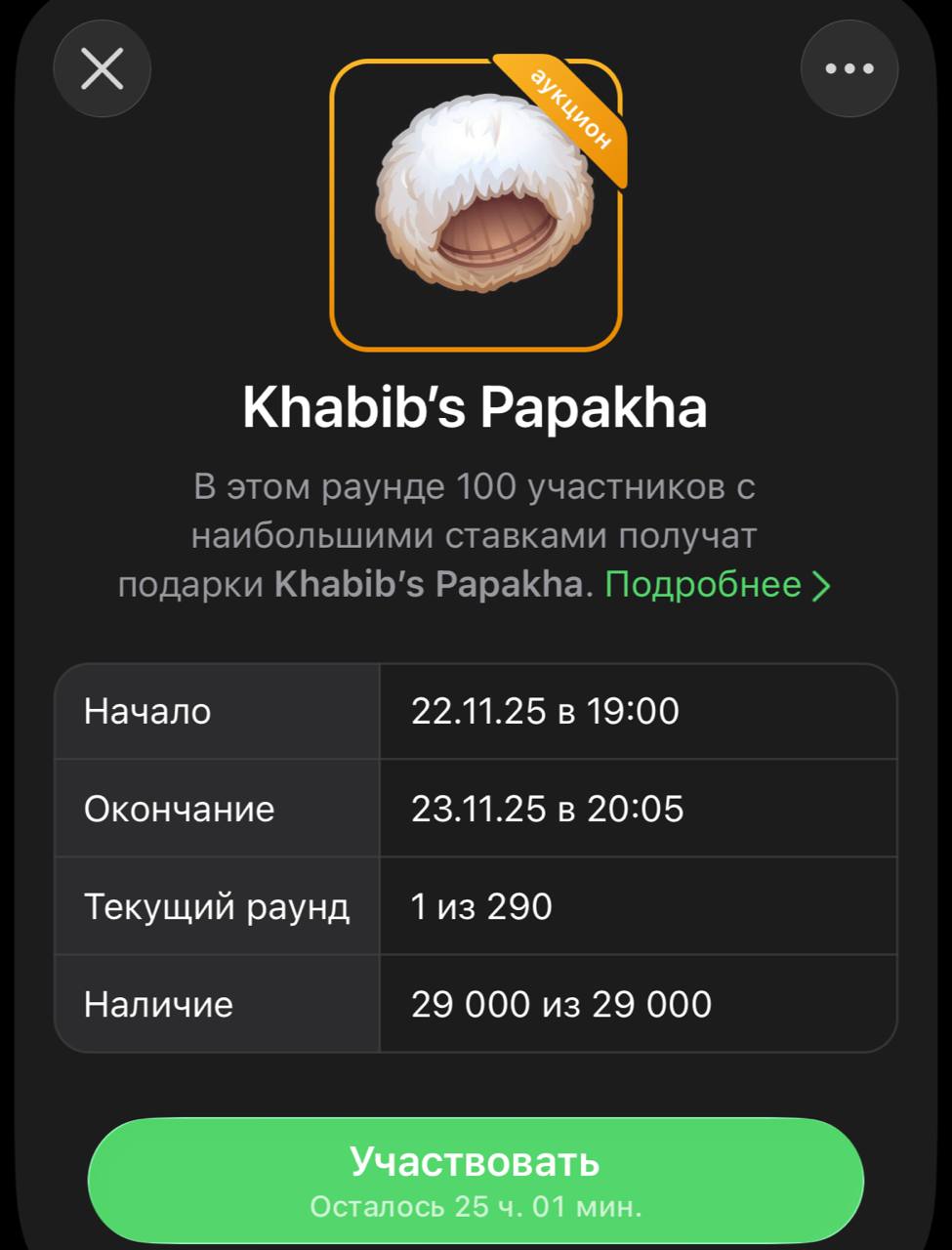Click the remaining time text Осталось 25 ч.
The image size is (952, 1250).
[x=476, y=1208]
